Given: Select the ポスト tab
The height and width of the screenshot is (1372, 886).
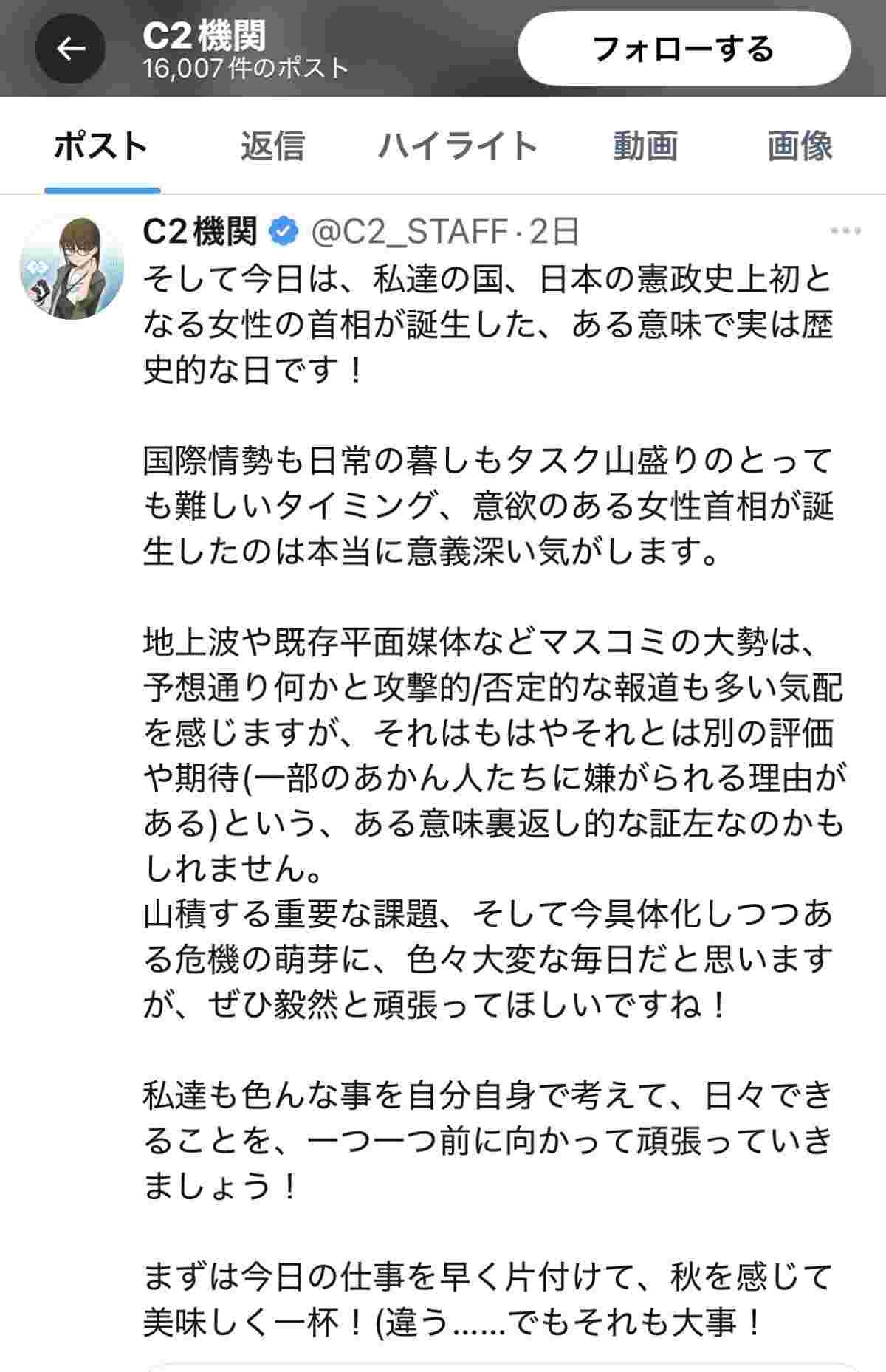Looking at the screenshot, I should (101, 146).
